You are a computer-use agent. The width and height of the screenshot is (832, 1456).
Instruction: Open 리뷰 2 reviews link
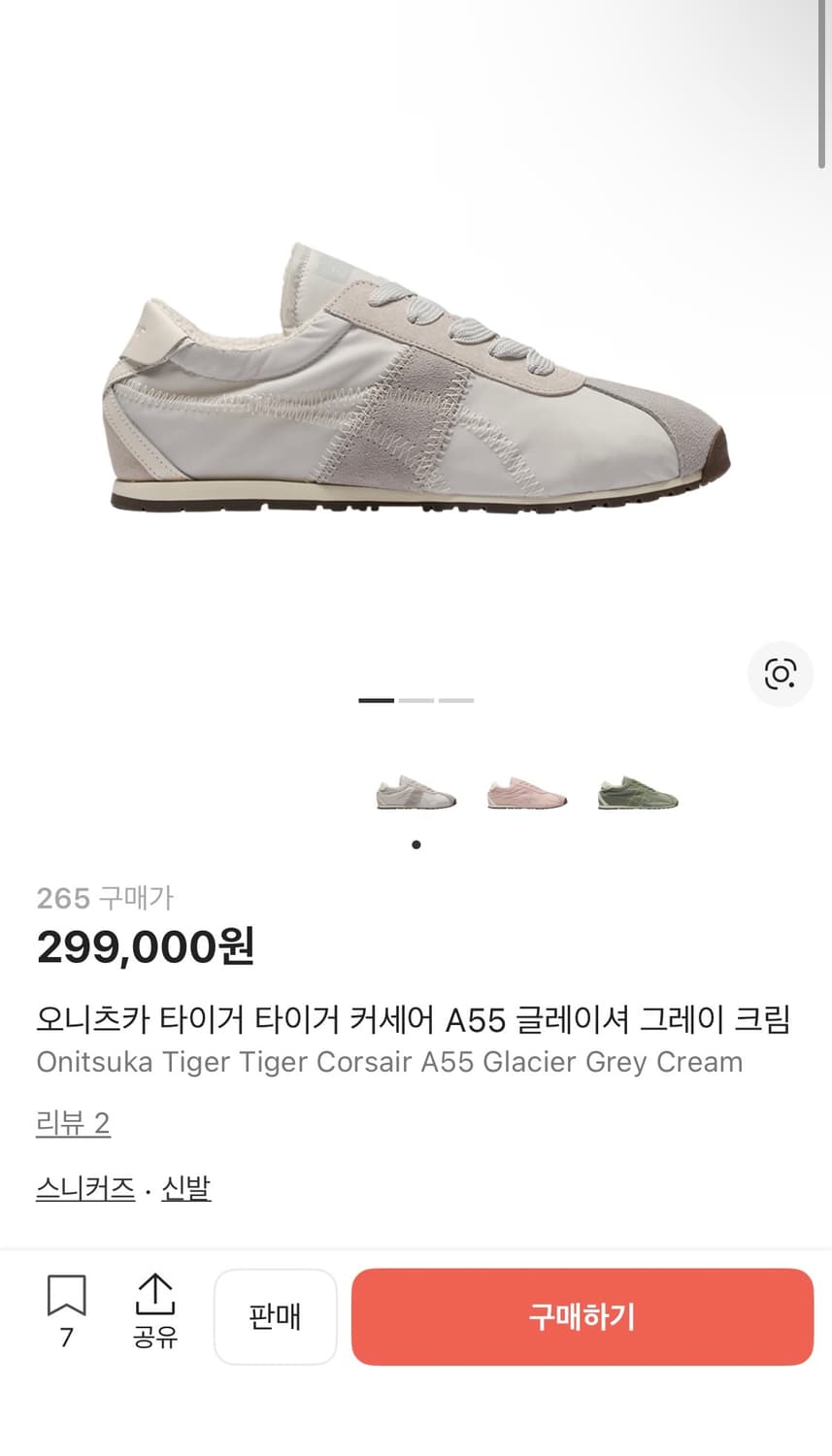click(x=73, y=1122)
